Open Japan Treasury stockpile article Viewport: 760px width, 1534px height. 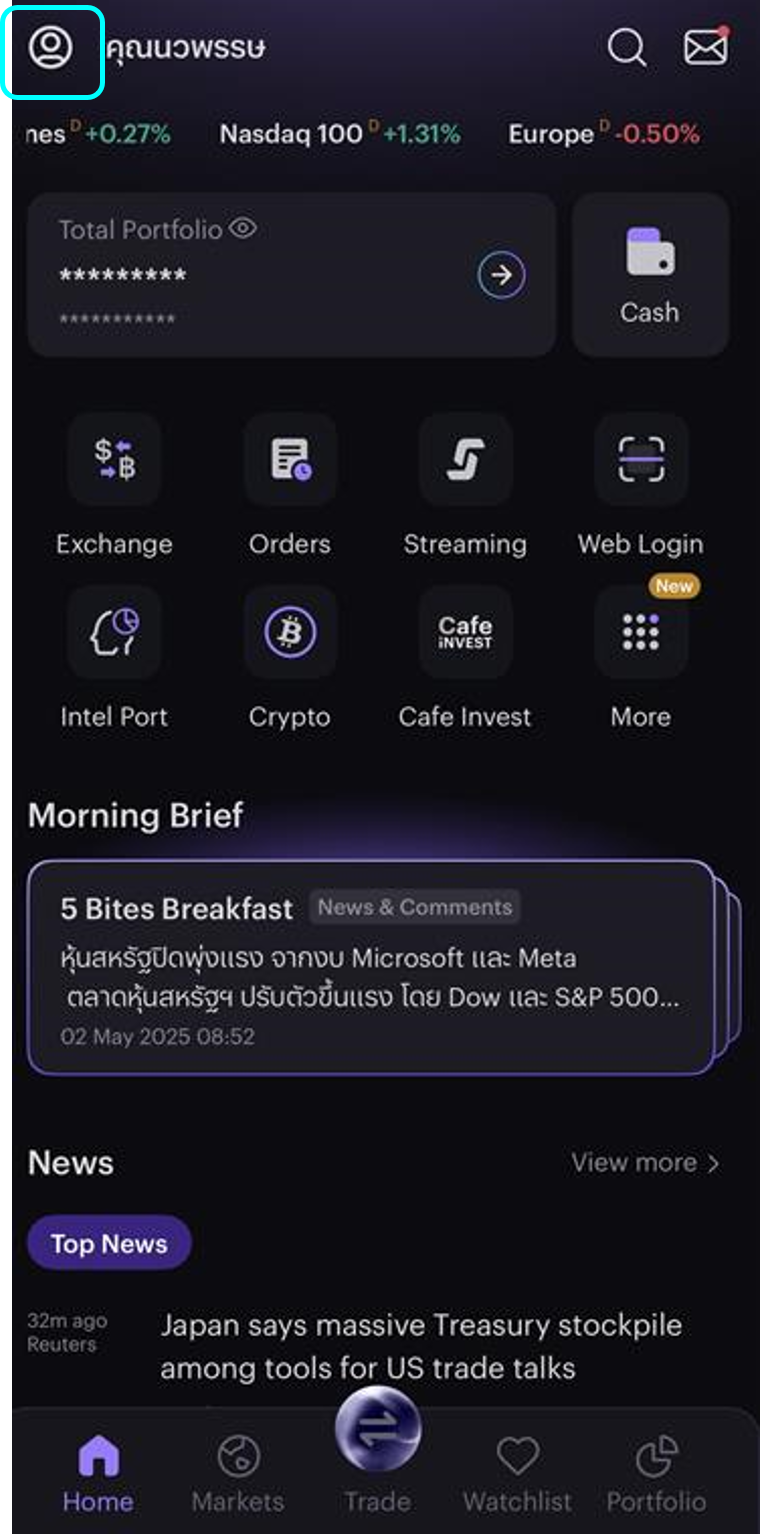[x=421, y=1346]
